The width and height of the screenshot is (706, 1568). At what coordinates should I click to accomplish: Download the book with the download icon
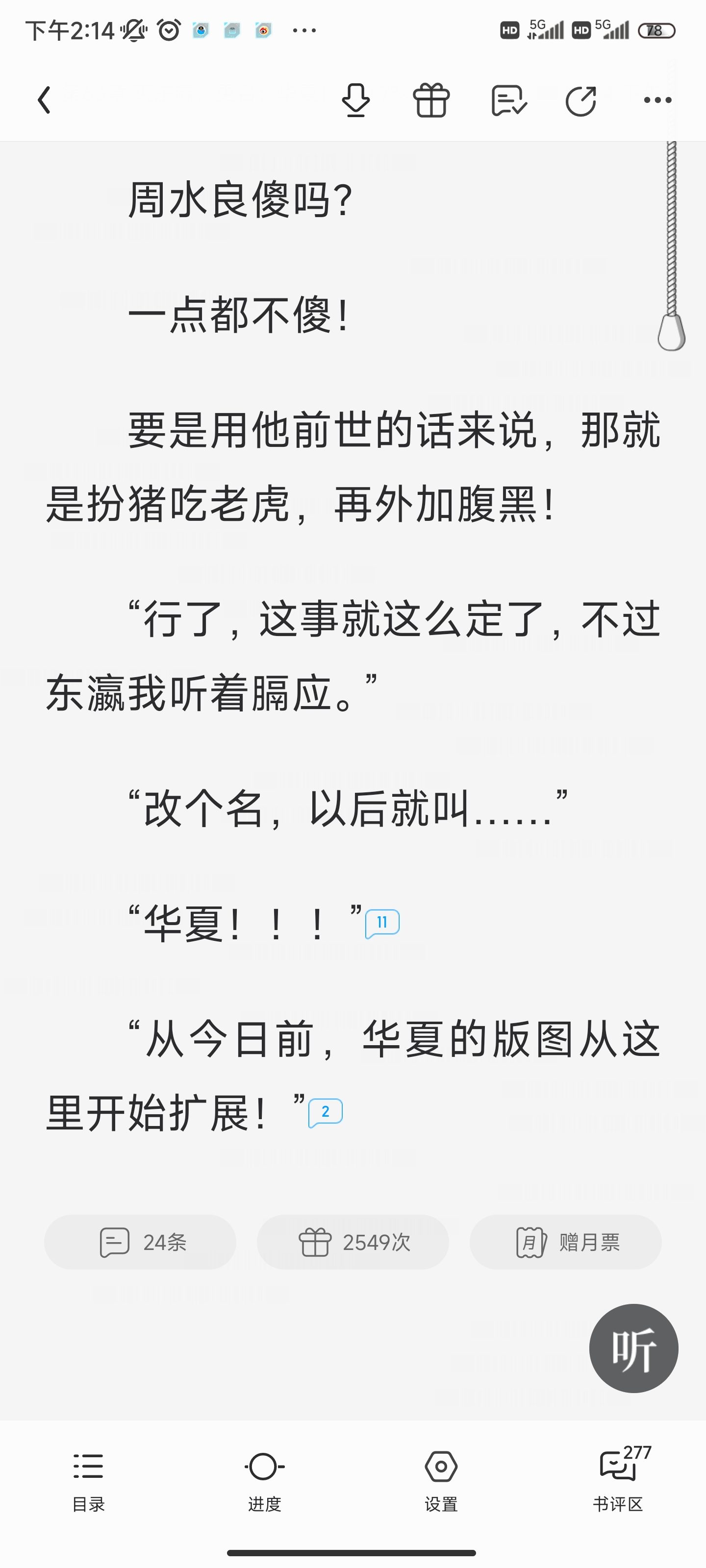[x=355, y=100]
